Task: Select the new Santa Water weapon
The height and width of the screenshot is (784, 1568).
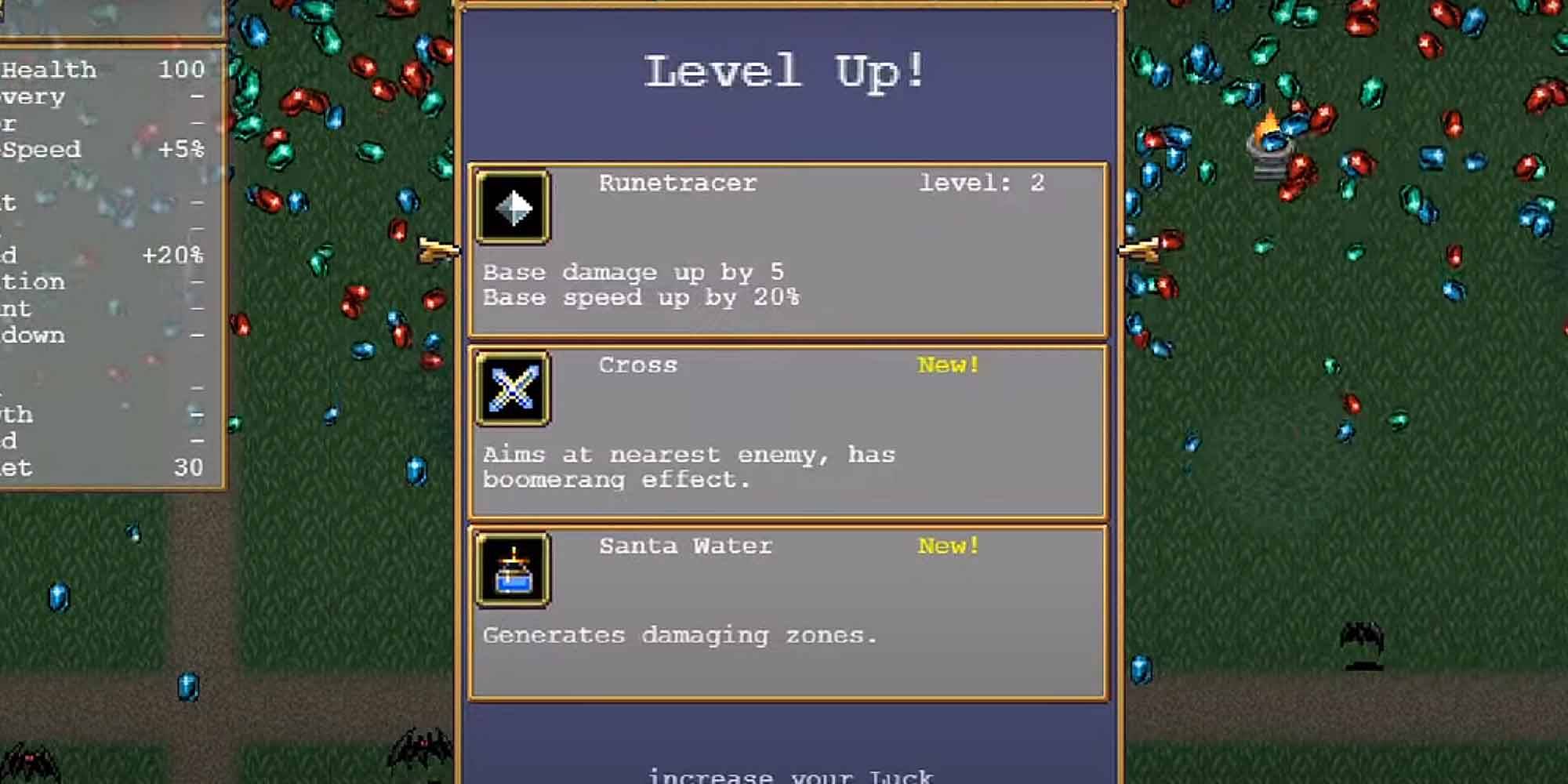Action: (787, 613)
